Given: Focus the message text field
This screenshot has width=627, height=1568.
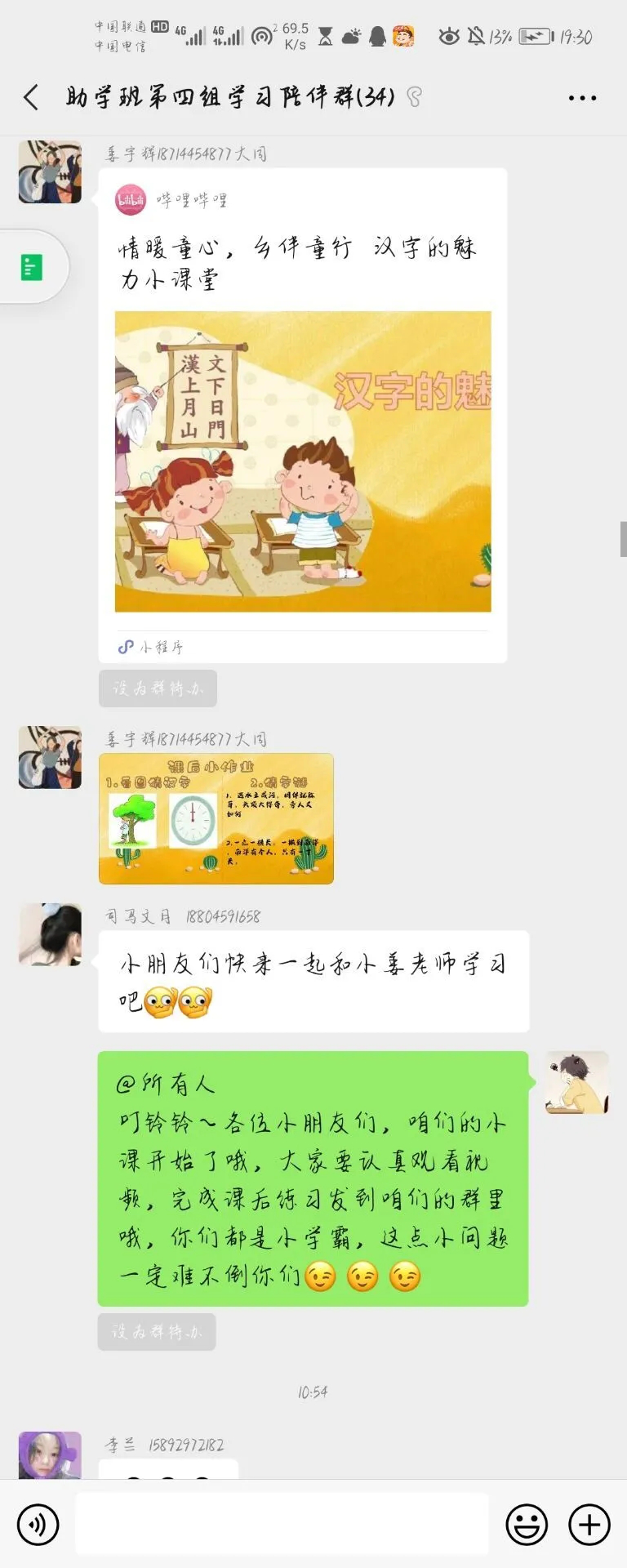Looking at the screenshot, I should [x=282, y=1524].
